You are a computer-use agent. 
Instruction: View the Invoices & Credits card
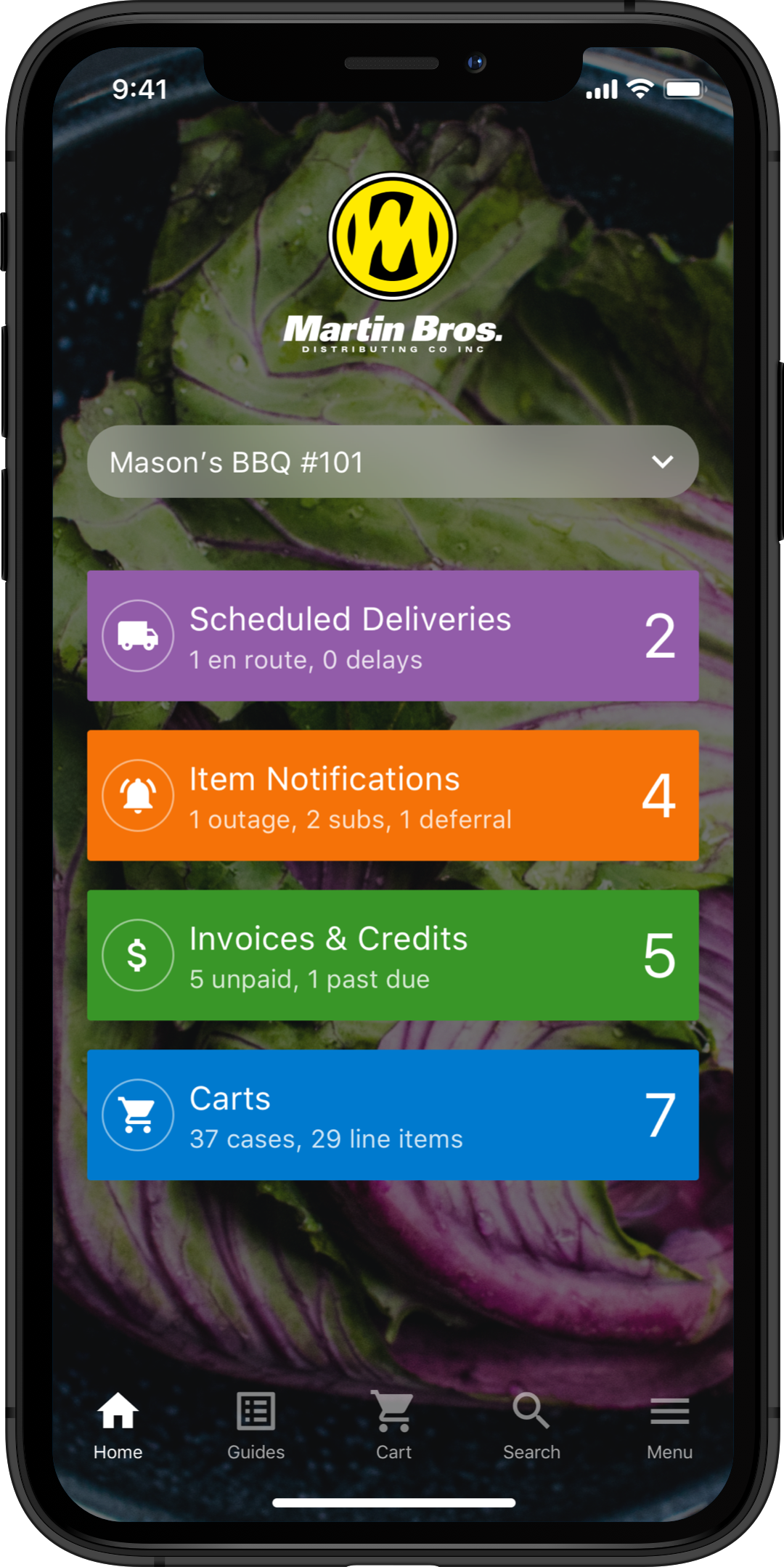coord(392,956)
